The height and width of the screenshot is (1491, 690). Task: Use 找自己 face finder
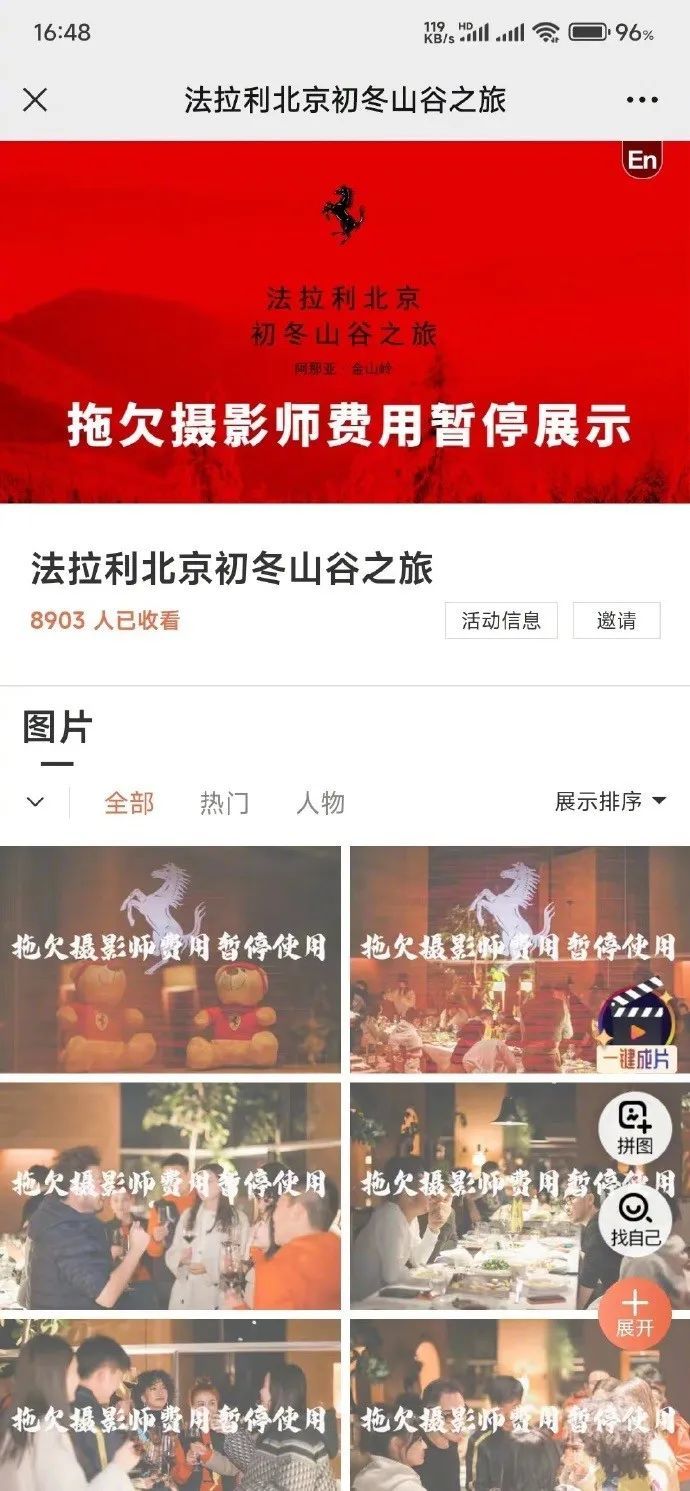(635, 1219)
